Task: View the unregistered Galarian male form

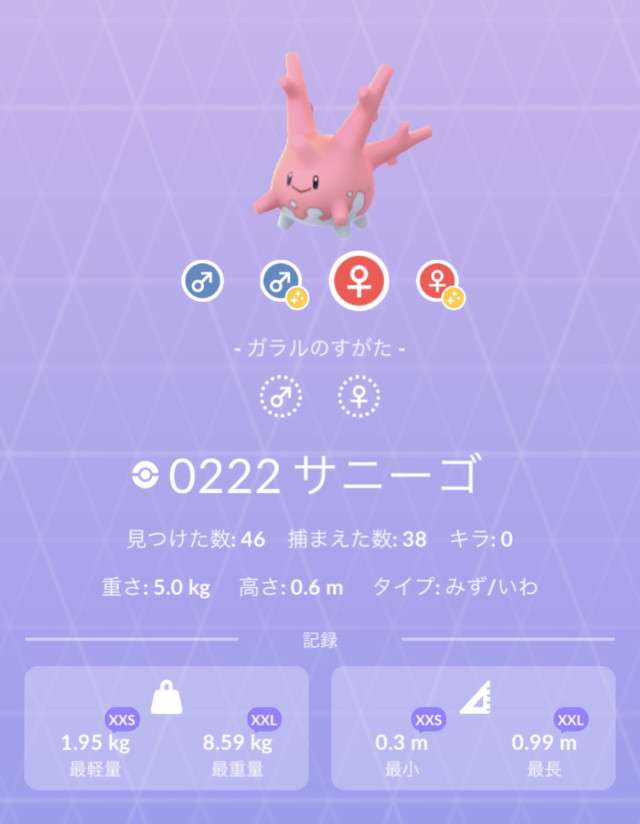Action: (x=281, y=397)
